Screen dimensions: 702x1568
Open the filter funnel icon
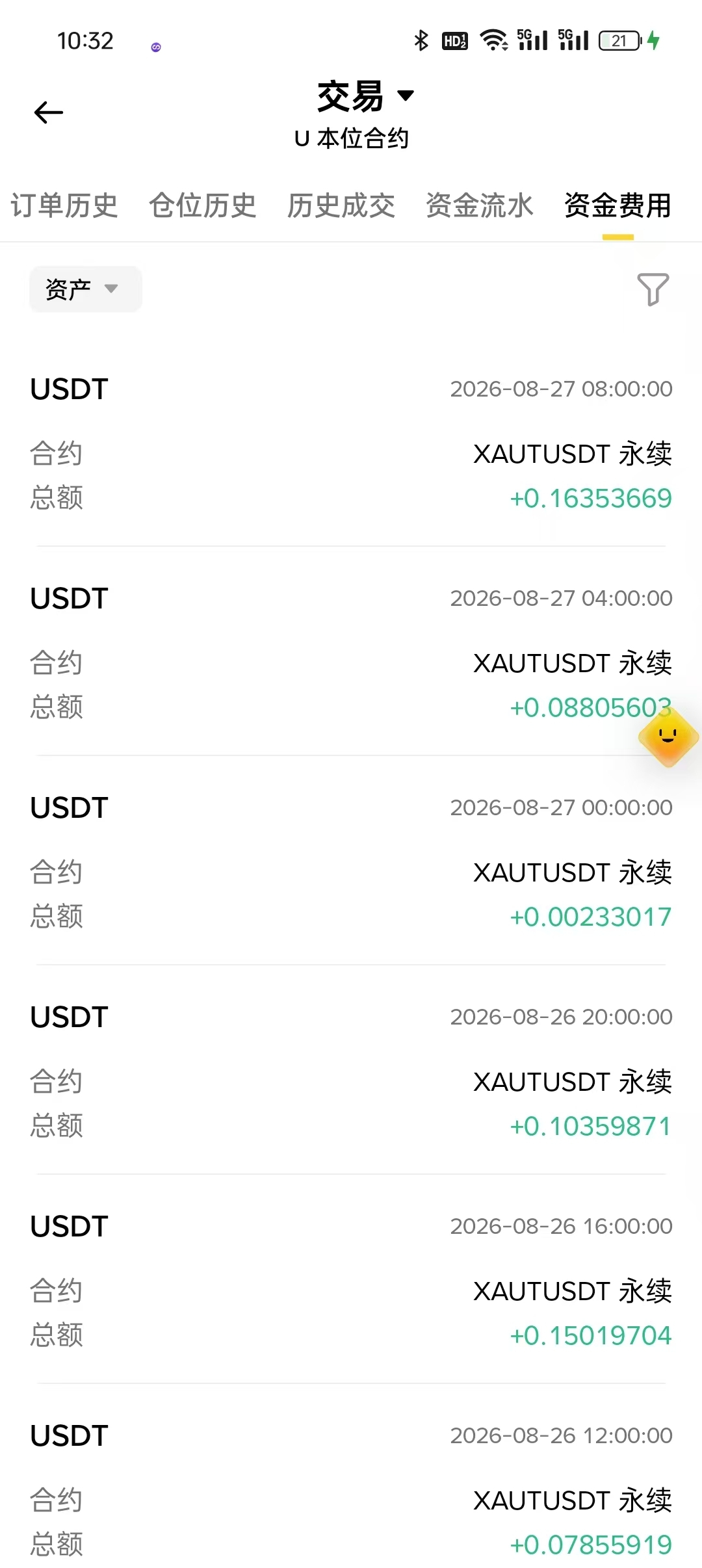click(653, 289)
